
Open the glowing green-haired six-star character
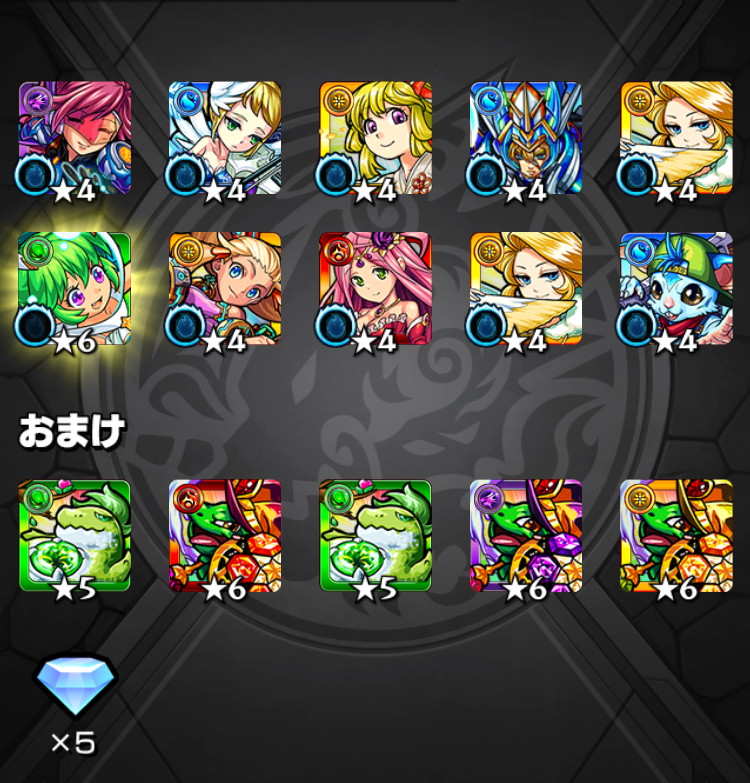75,288
